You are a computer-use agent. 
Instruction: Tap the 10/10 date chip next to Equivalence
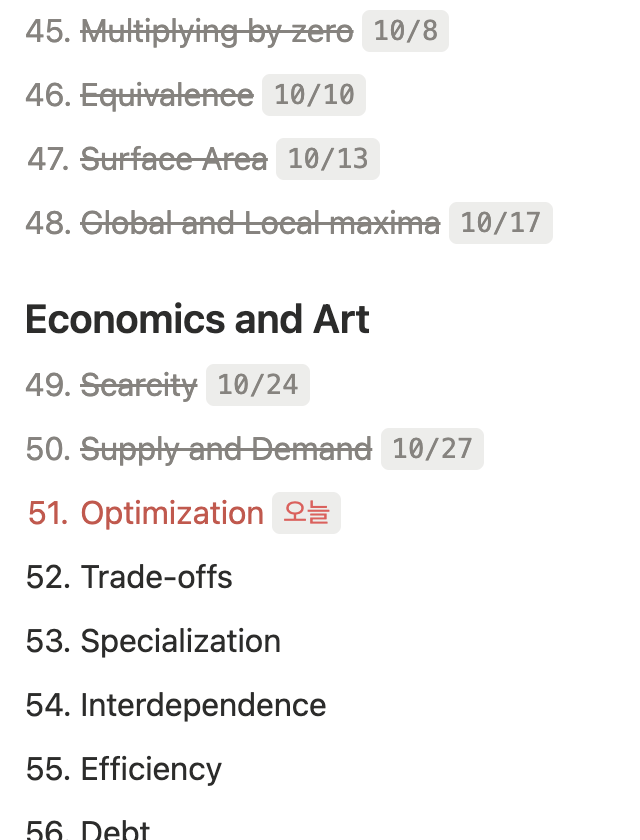pos(314,95)
